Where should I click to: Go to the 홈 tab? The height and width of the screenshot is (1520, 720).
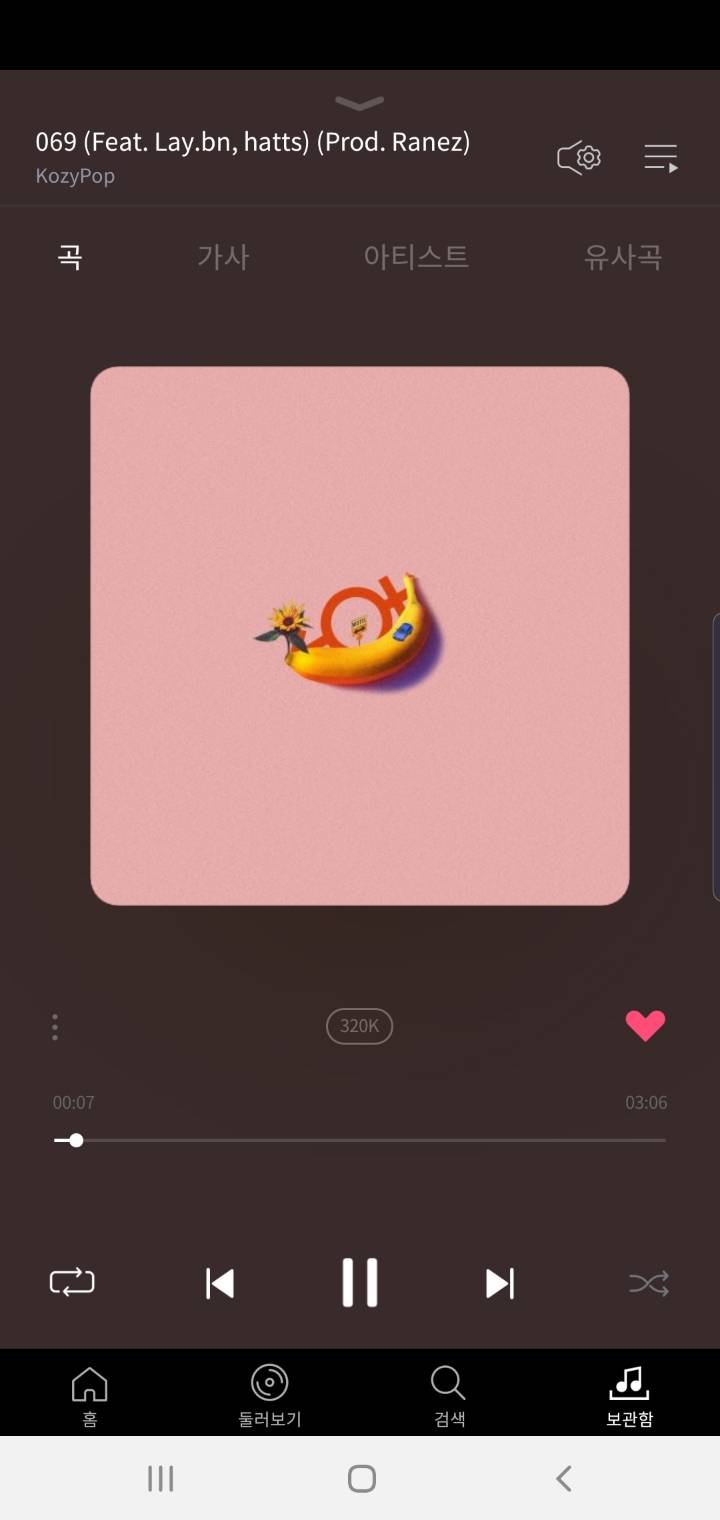pos(90,1395)
